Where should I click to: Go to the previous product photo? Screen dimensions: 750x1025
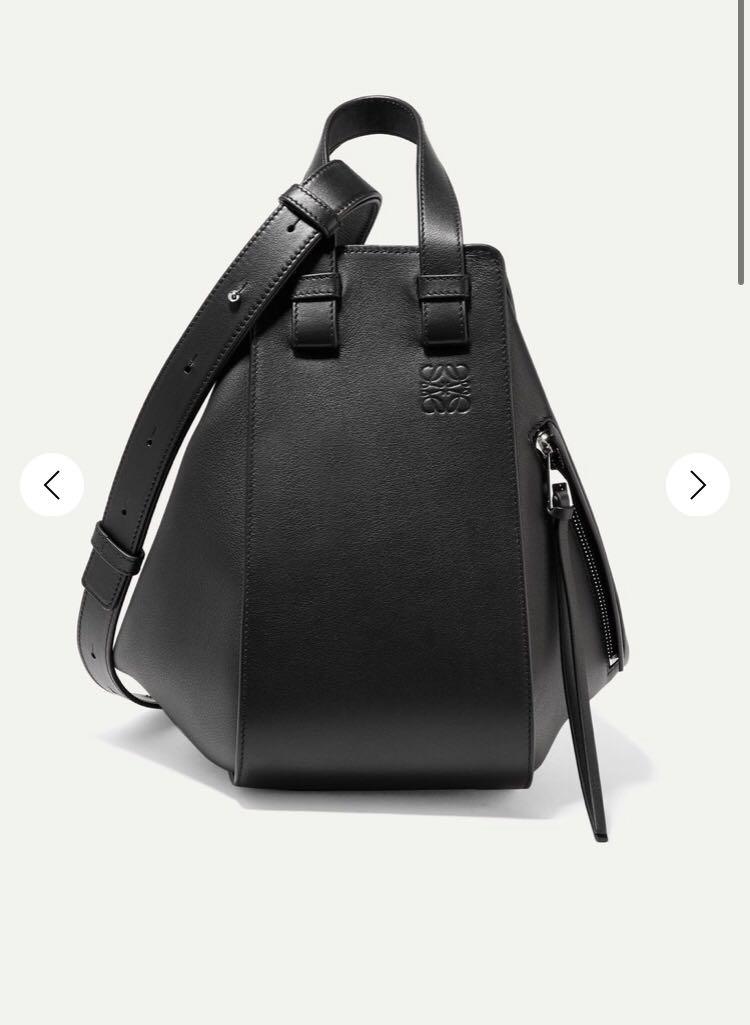(52, 485)
